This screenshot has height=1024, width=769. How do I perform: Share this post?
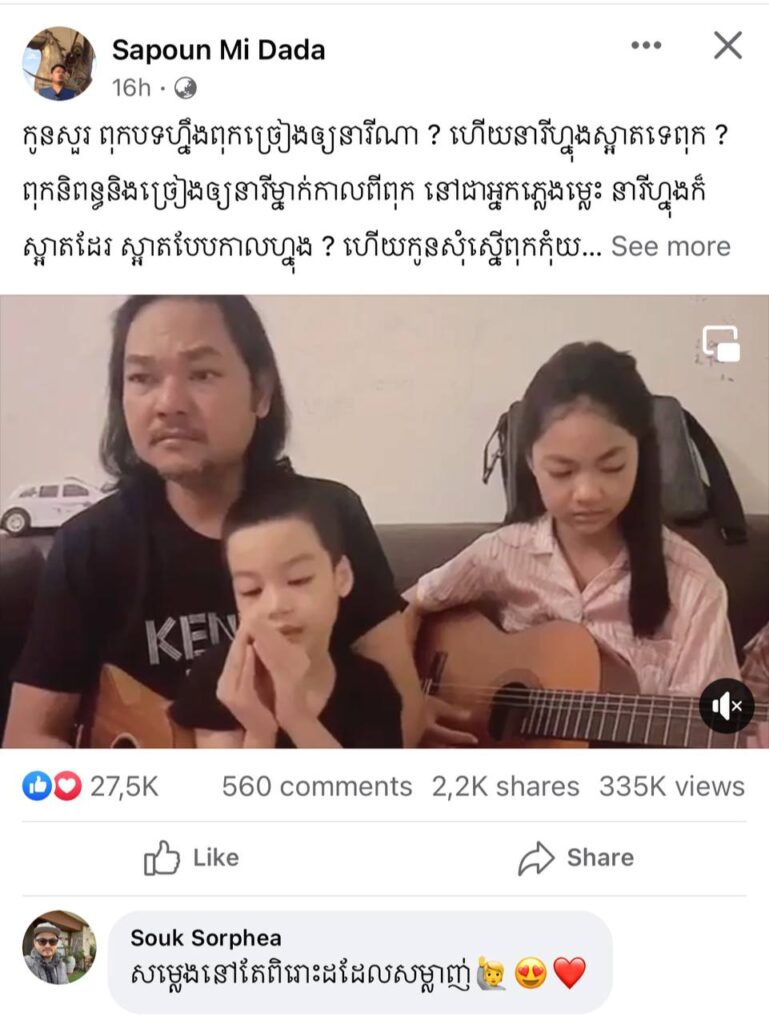[x=575, y=857]
